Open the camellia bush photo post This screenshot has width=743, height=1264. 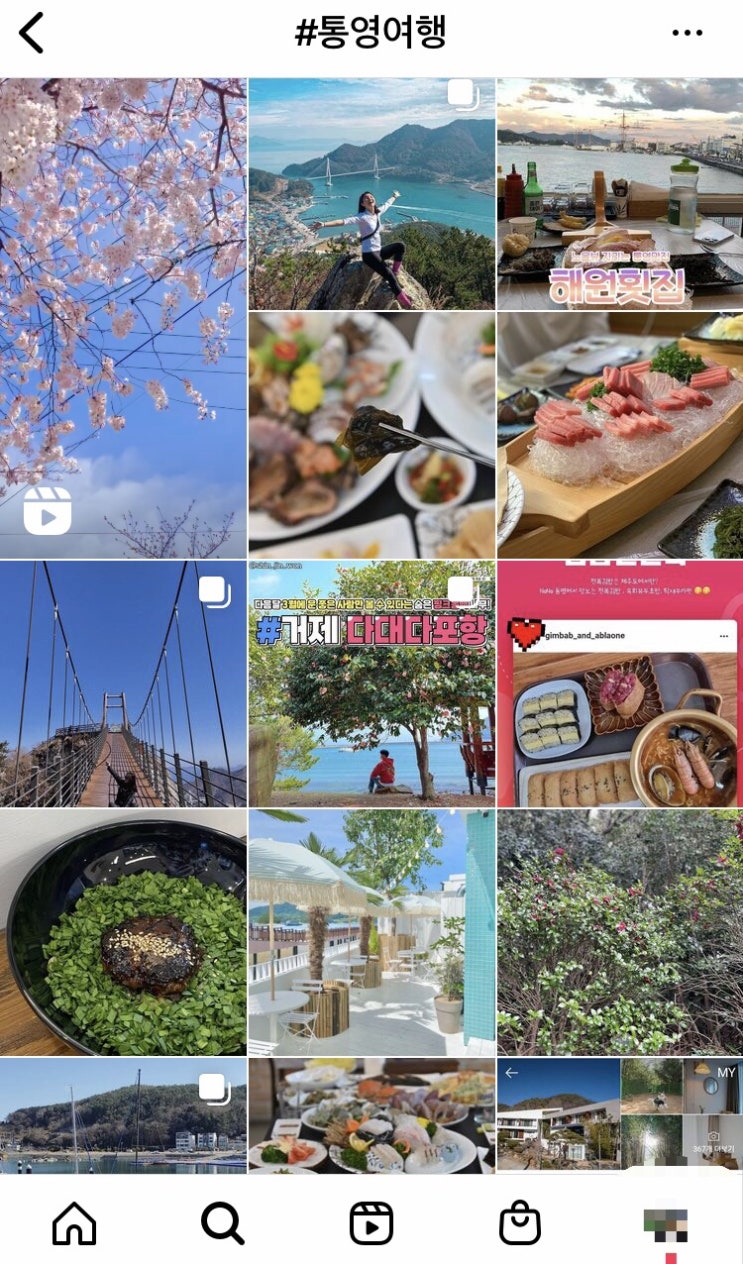[620, 932]
